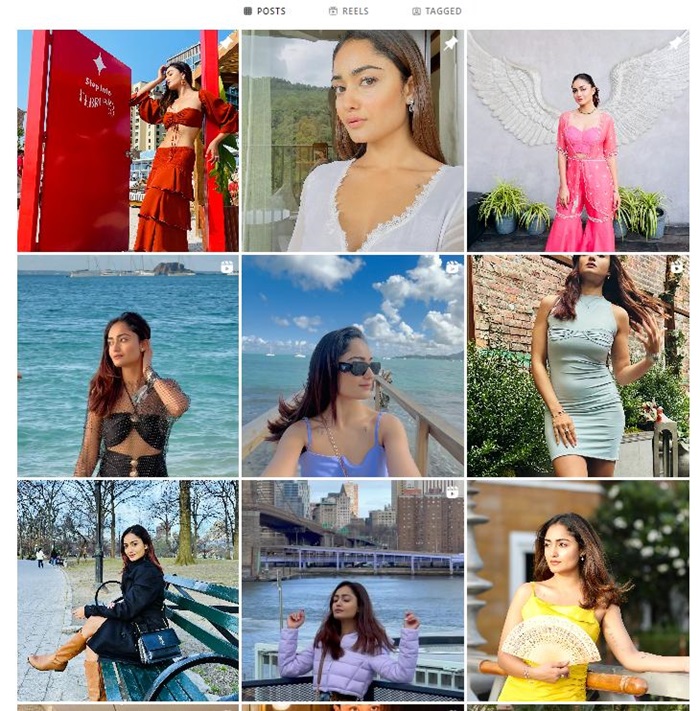
Task: Switch to the Reels tab
Action: point(348,11)
